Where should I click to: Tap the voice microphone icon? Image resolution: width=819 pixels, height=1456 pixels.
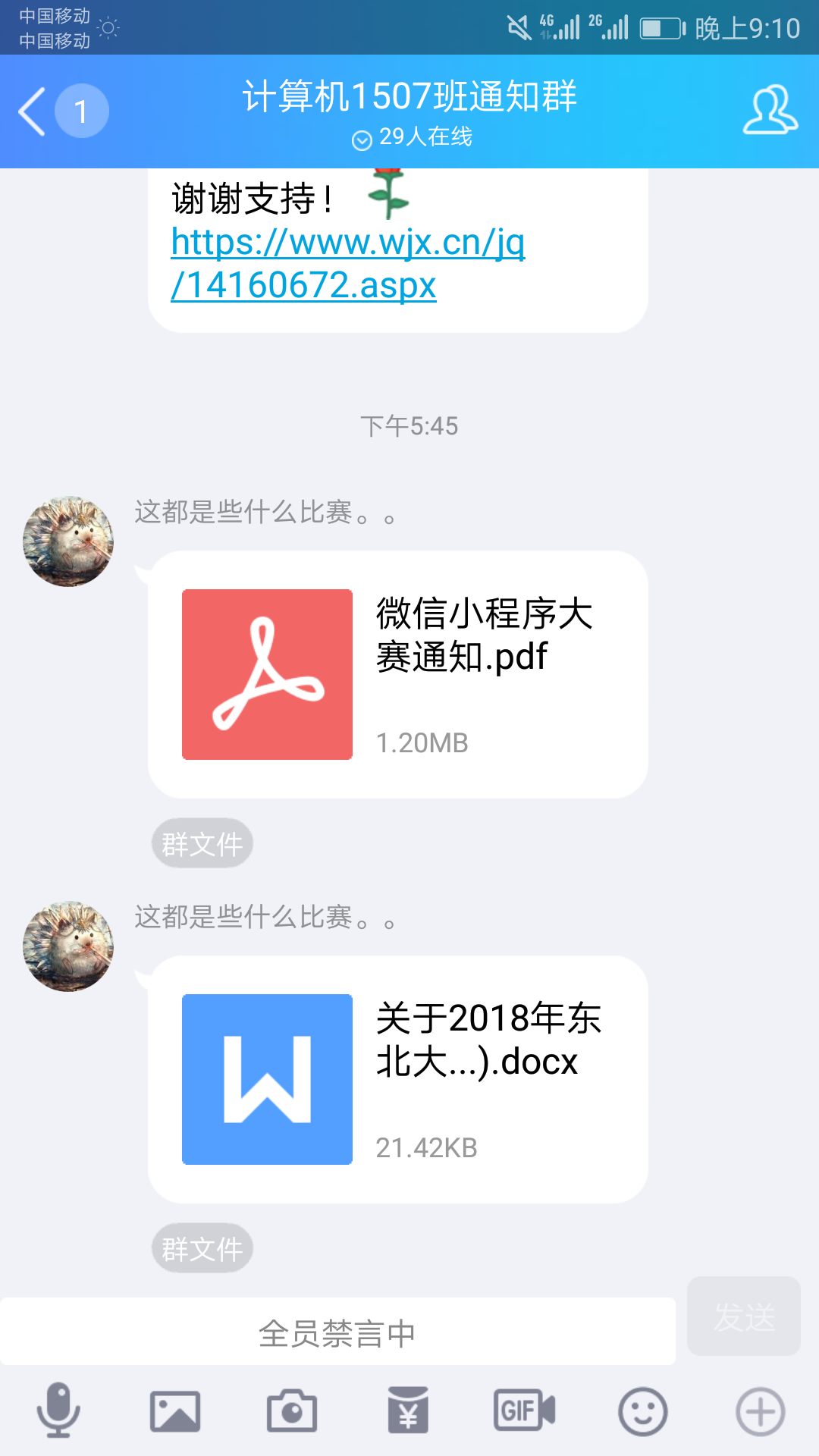click(58, 1410)
